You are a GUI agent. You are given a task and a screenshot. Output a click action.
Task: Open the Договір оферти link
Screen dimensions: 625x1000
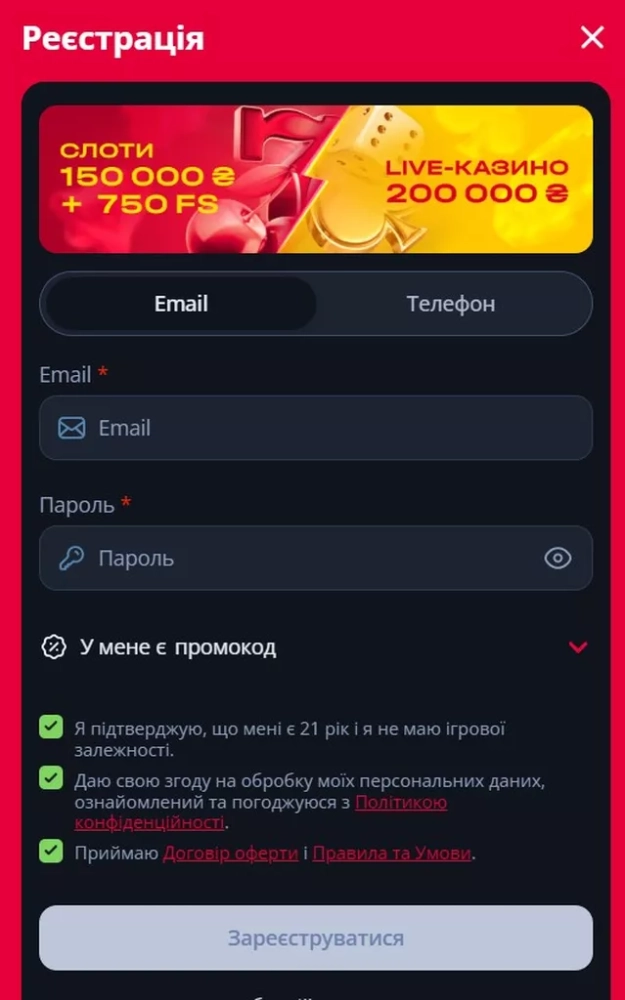(x=230, y=853)
